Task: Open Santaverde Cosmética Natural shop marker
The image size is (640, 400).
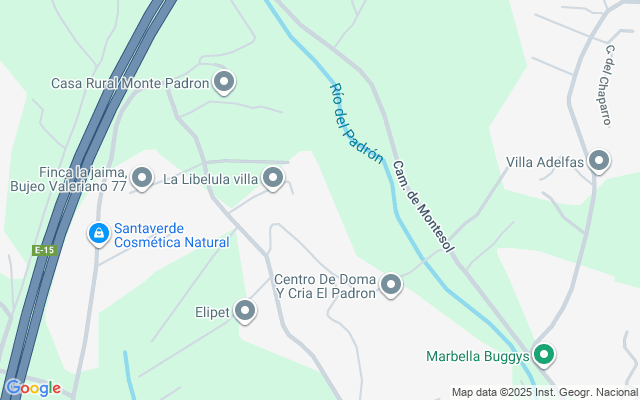Action: click(x=99, y=234)
